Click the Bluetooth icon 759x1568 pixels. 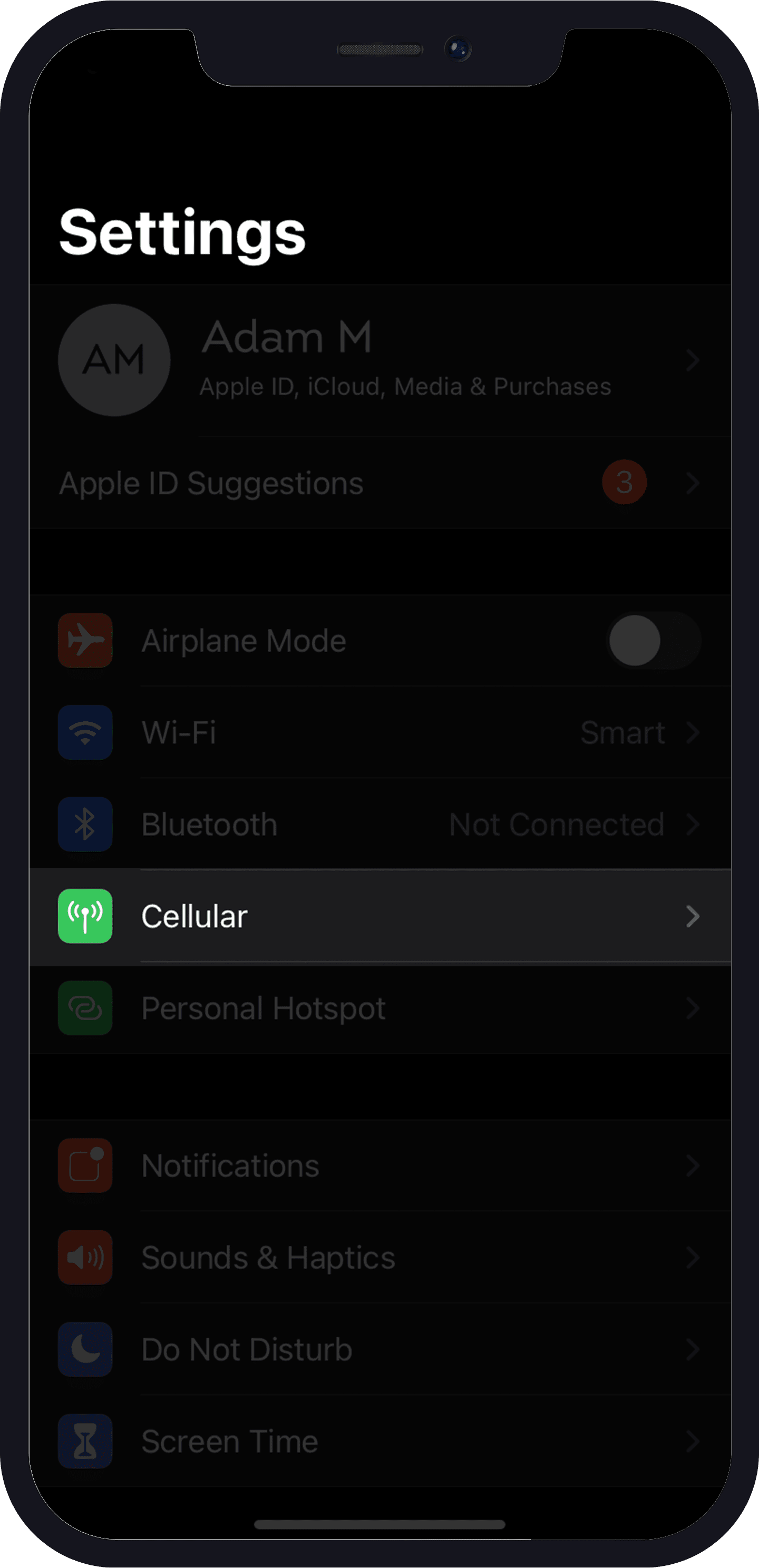coord(85,825)
